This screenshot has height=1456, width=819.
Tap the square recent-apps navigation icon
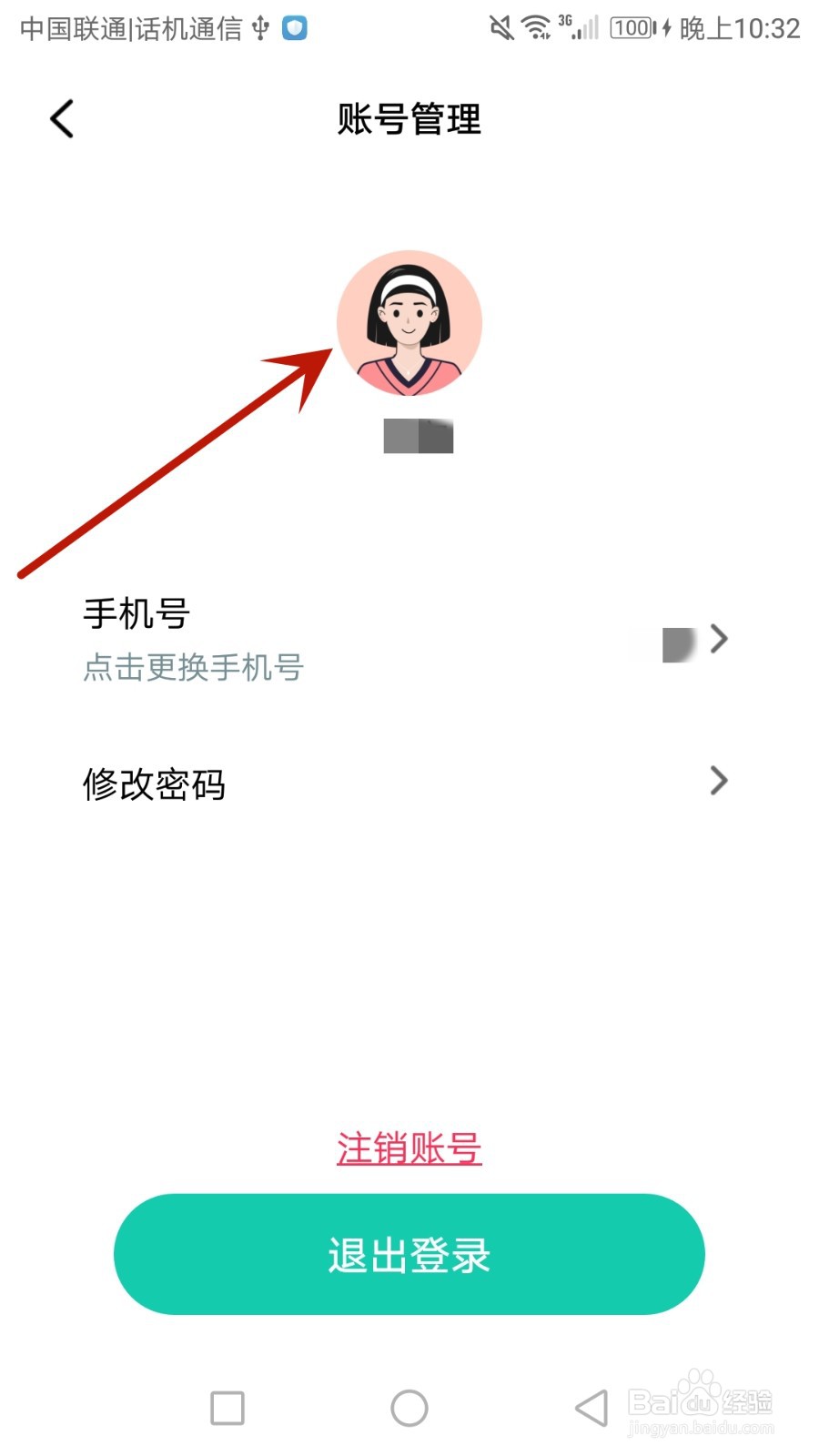point(227,1406)
